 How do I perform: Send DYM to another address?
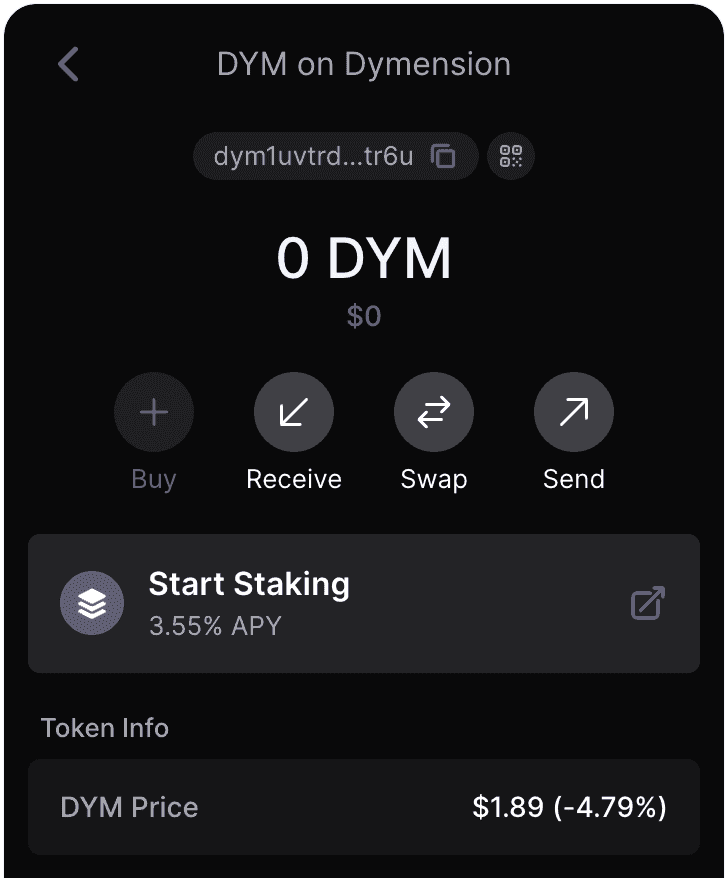pos(574,413)
